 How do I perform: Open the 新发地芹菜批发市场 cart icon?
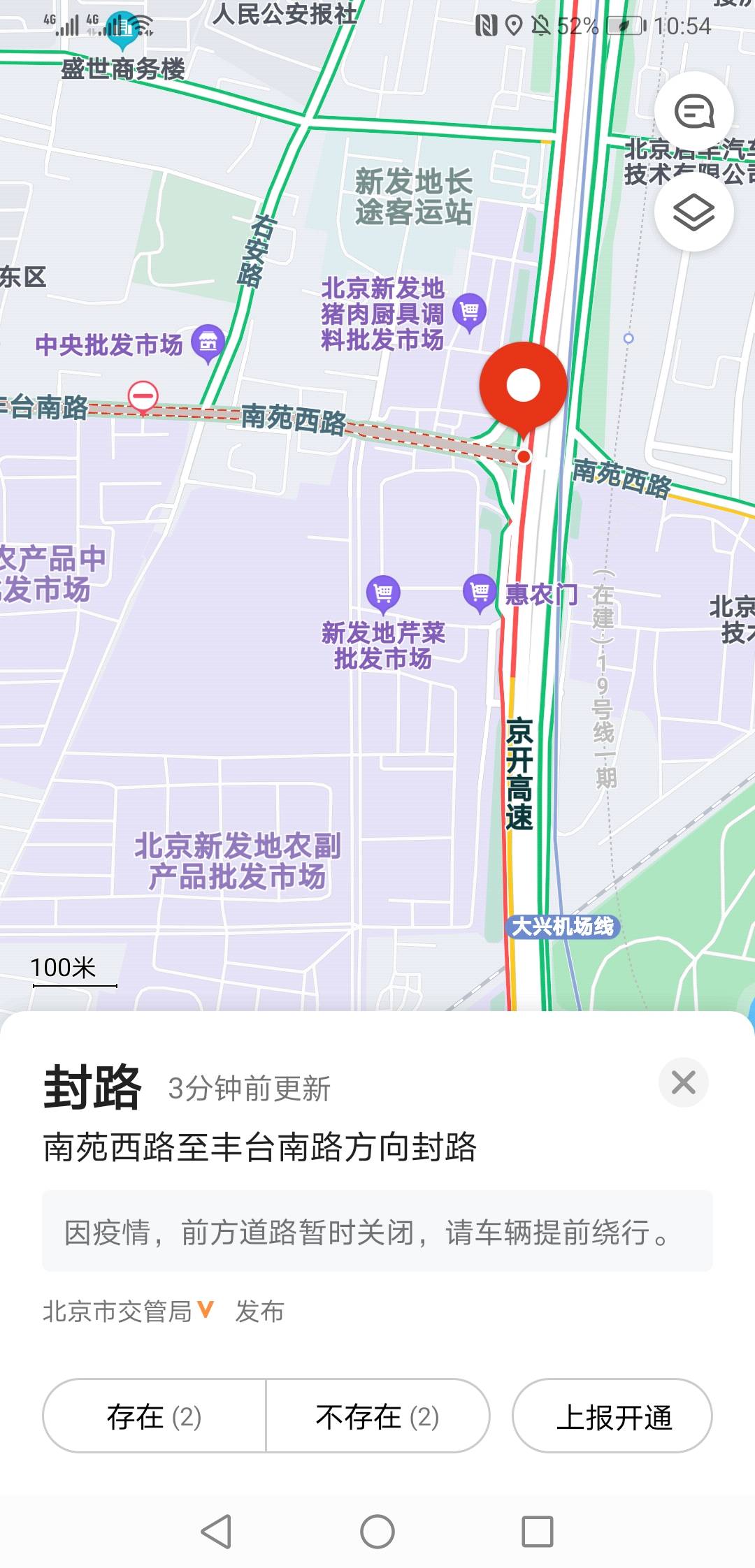382,592
